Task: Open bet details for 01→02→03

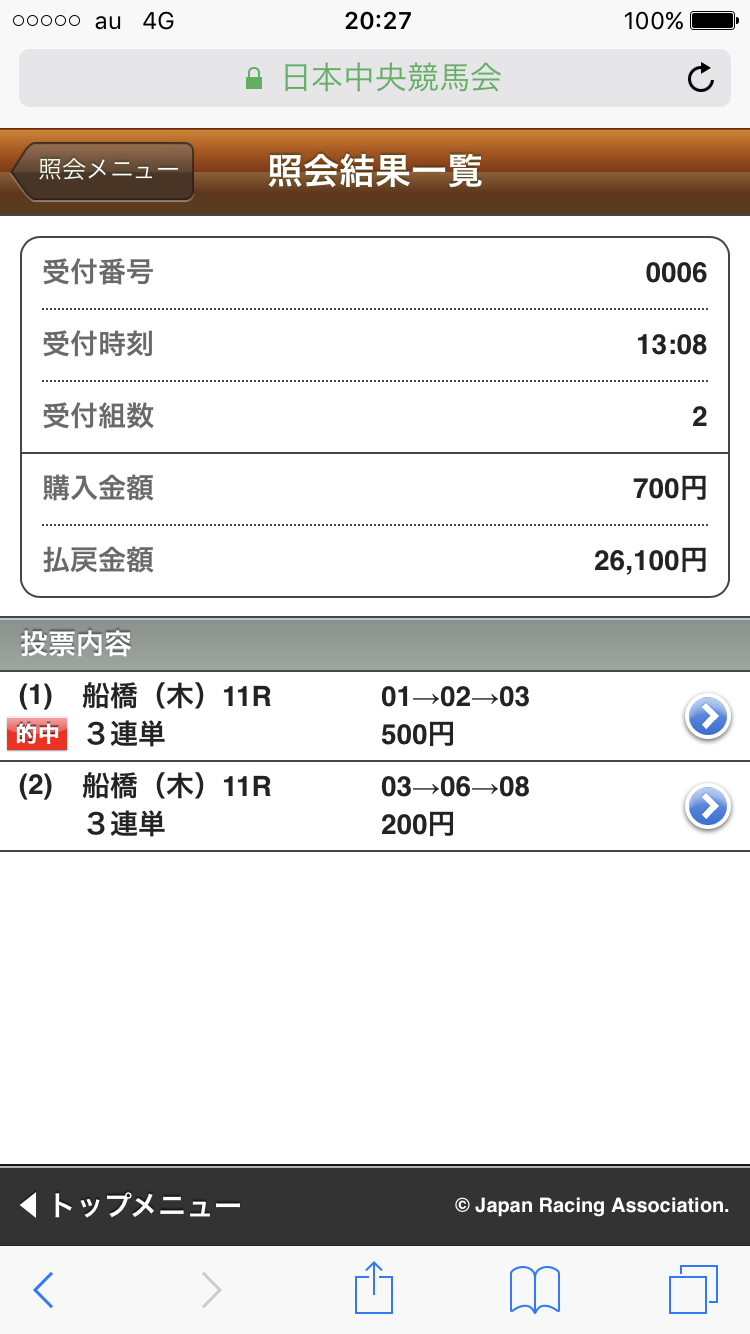Action: pyautogui.click(x=708, y=717)
